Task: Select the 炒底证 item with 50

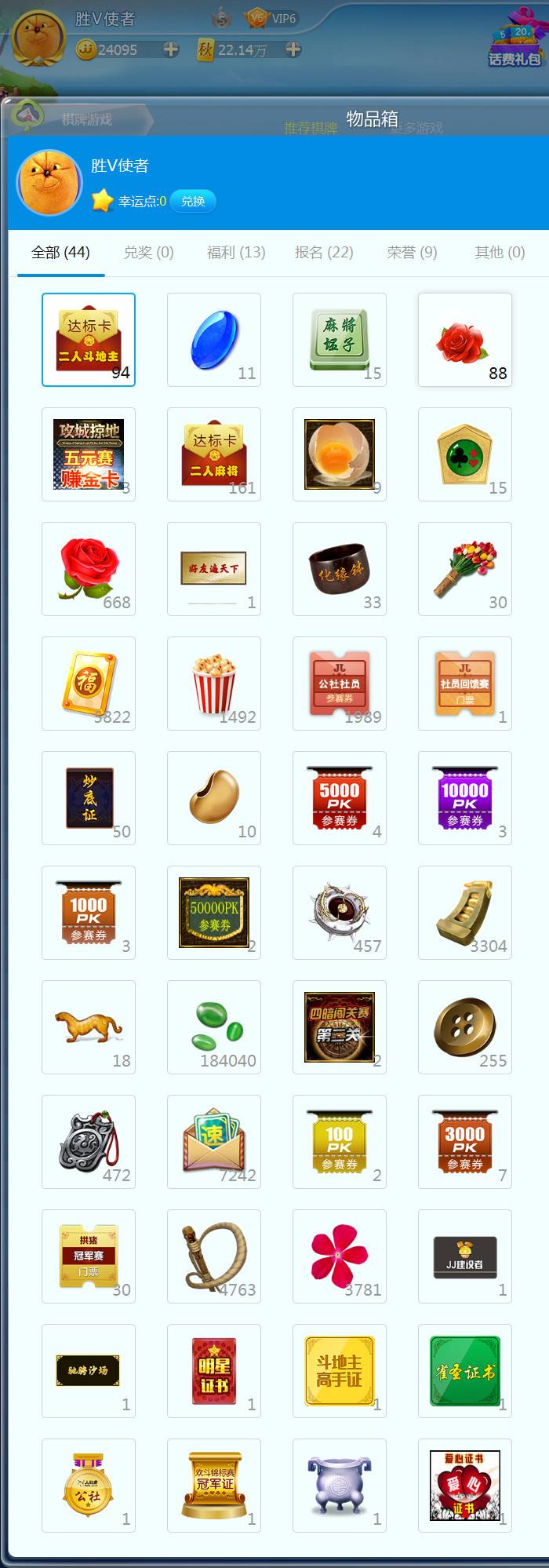Action: (89, 798)
